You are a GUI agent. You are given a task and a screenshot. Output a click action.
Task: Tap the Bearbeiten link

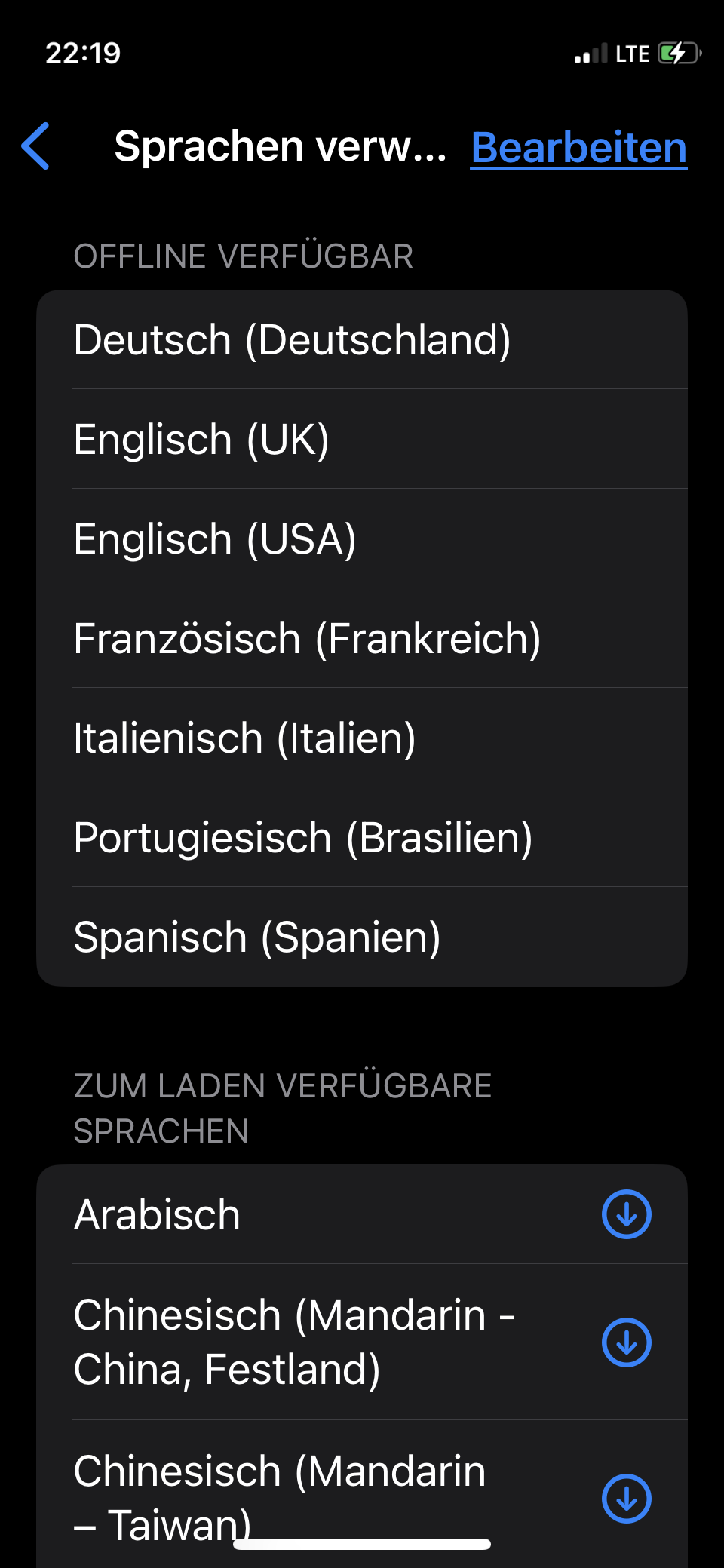(x=578, y=147)
